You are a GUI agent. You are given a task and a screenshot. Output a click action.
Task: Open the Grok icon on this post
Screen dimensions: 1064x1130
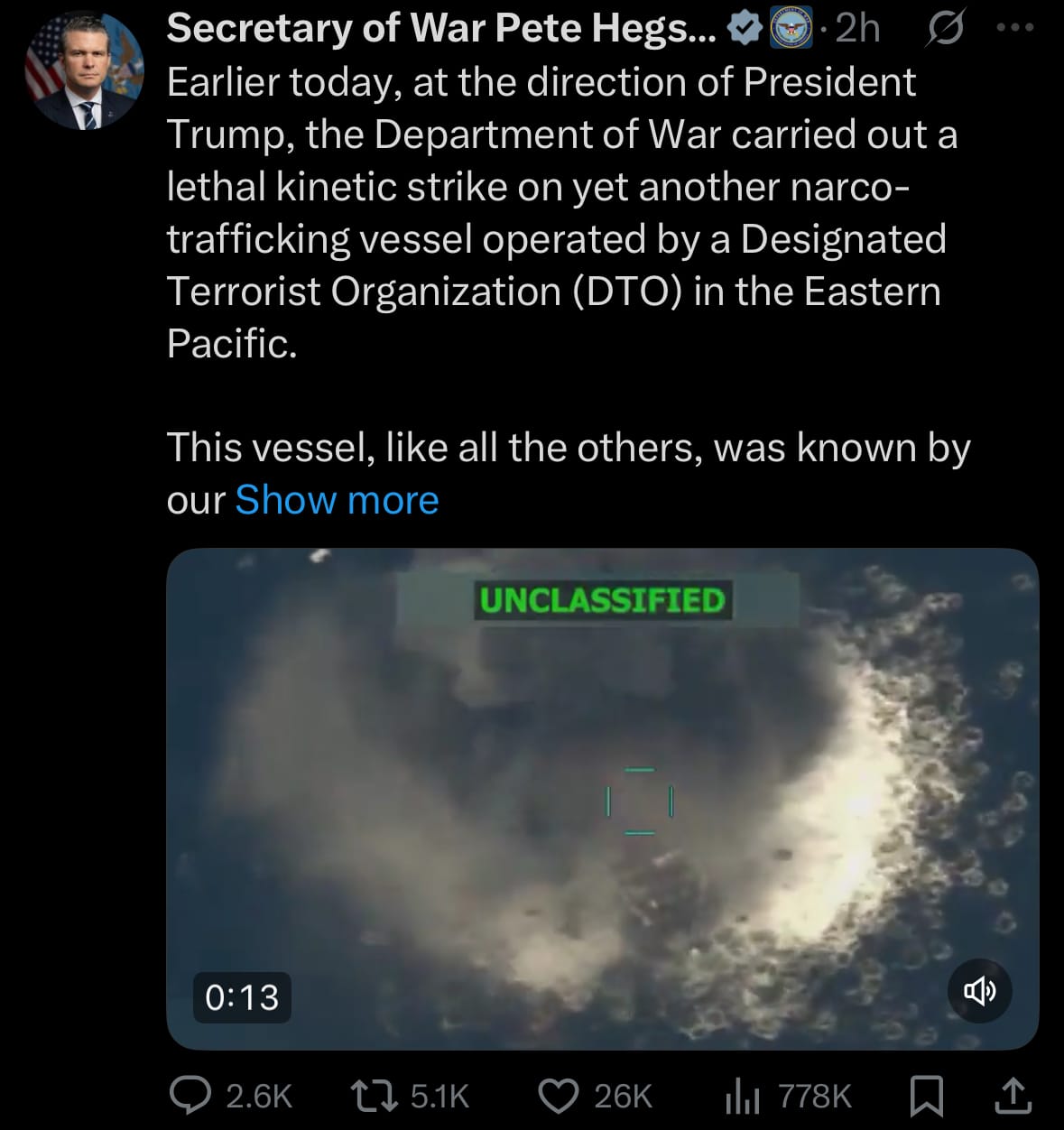coord(945,29)
